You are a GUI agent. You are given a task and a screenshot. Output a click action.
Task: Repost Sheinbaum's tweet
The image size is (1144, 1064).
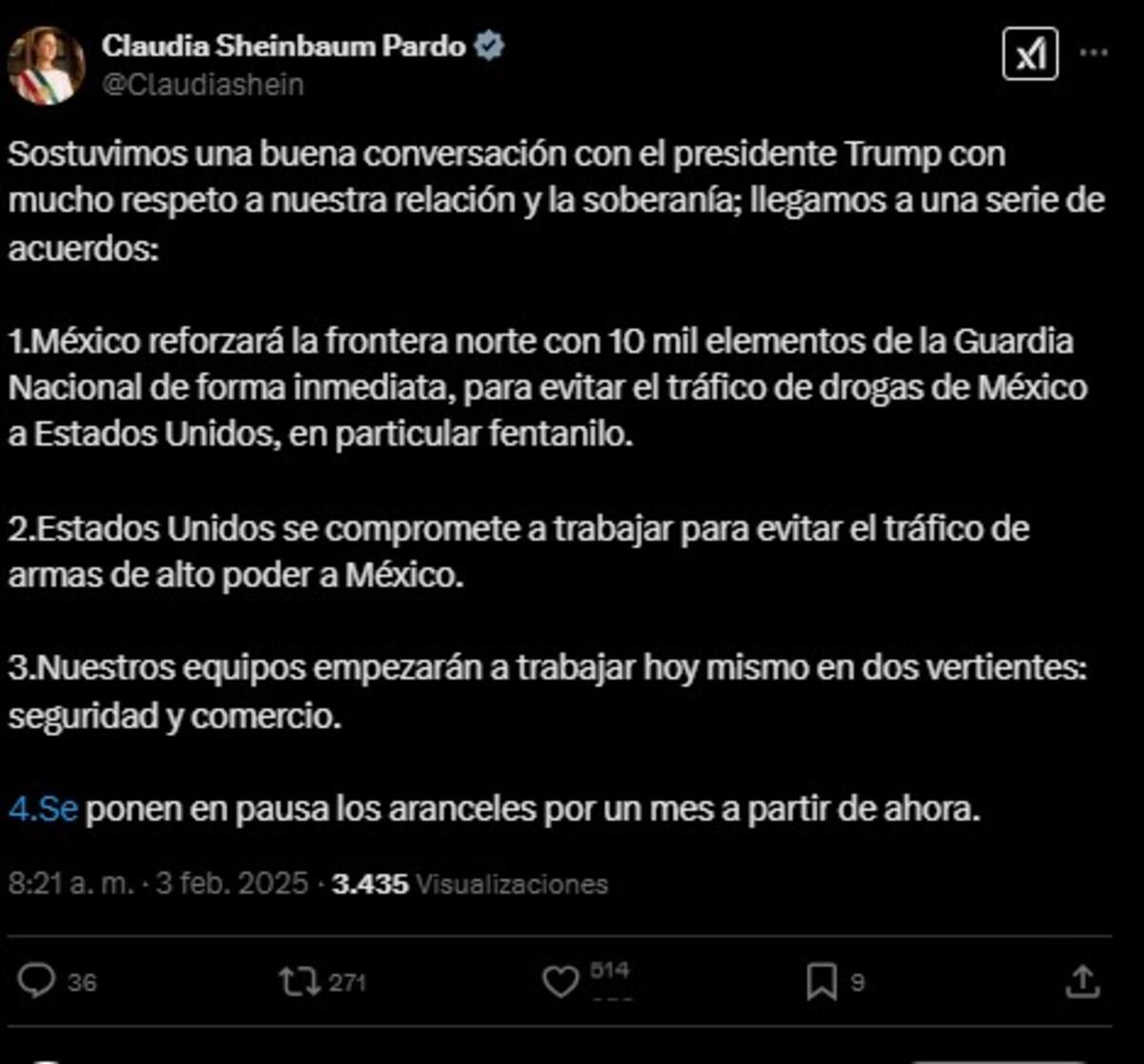(296, 981)
